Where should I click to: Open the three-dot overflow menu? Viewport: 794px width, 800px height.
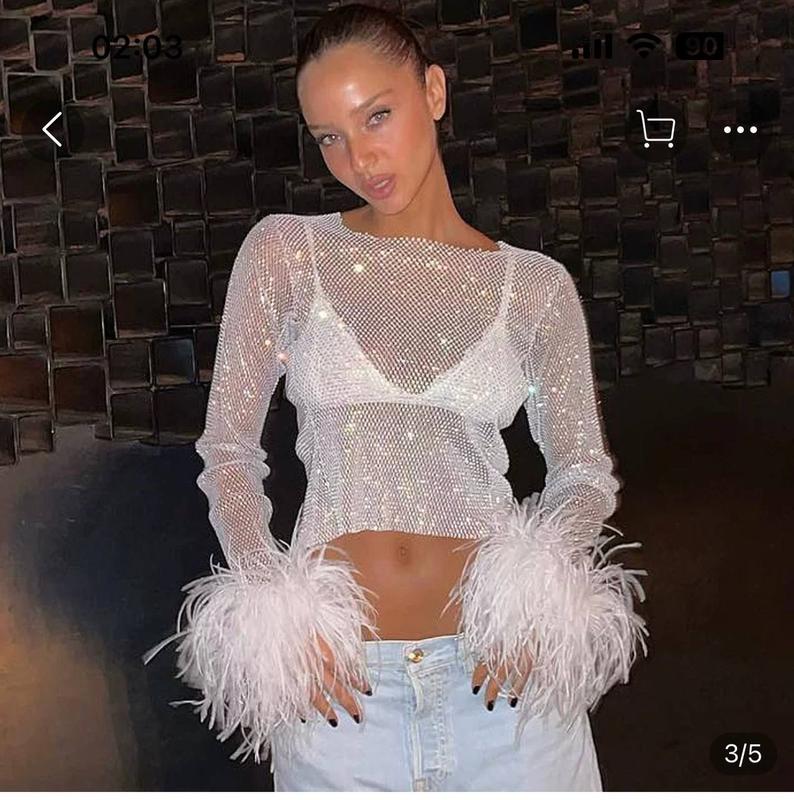(x=740, y=130)
